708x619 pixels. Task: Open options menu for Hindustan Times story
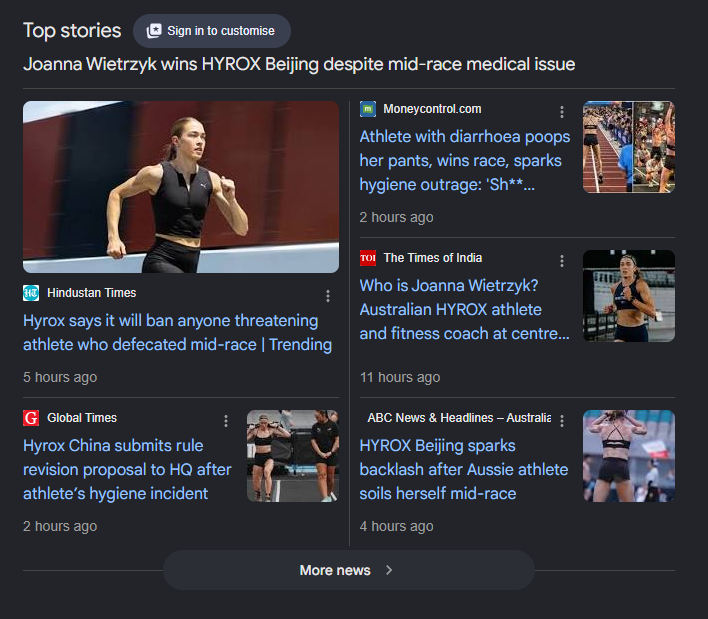(x=328, y=296)
